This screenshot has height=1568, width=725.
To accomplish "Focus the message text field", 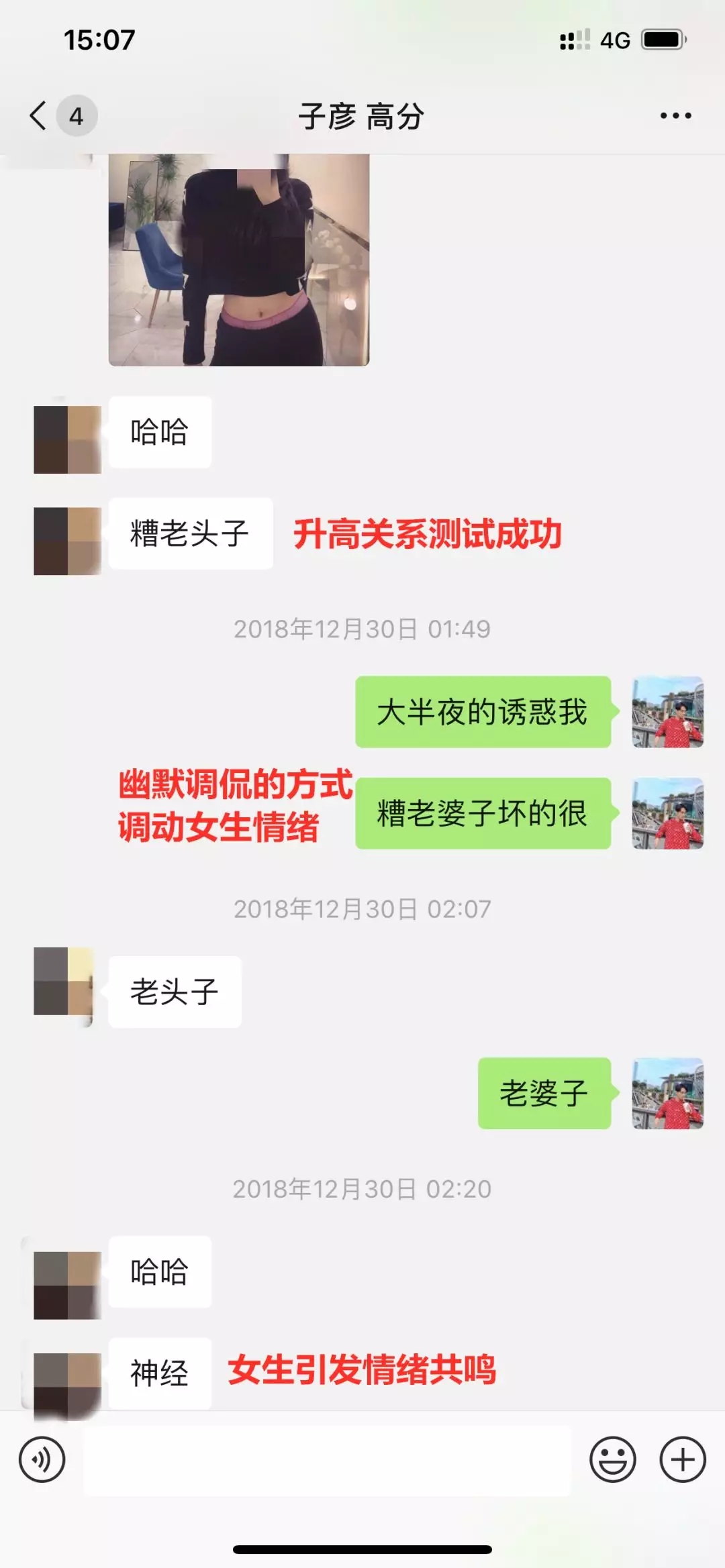I will point(327,1460).
